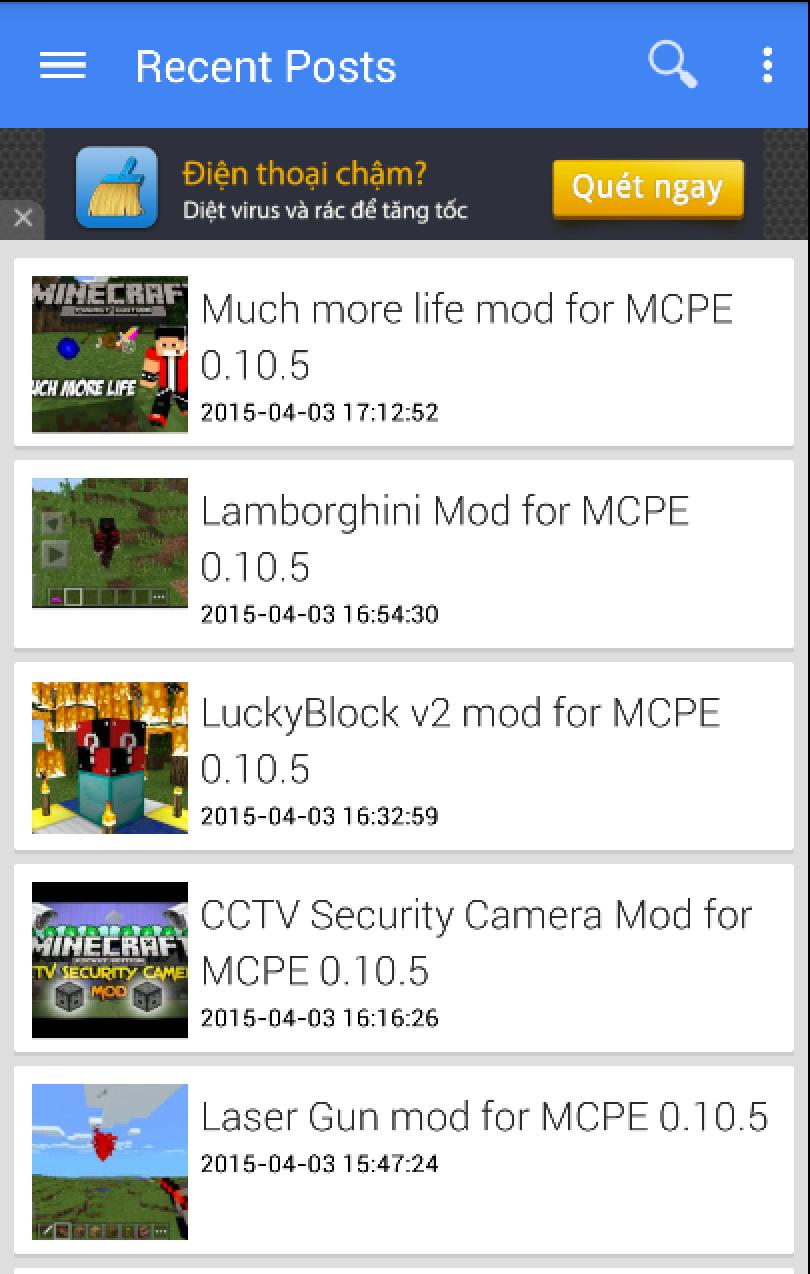Viewport: 810px width, 1274px height.
Task: Open the navigation drawer menu
Action: (x=62, y=64)
